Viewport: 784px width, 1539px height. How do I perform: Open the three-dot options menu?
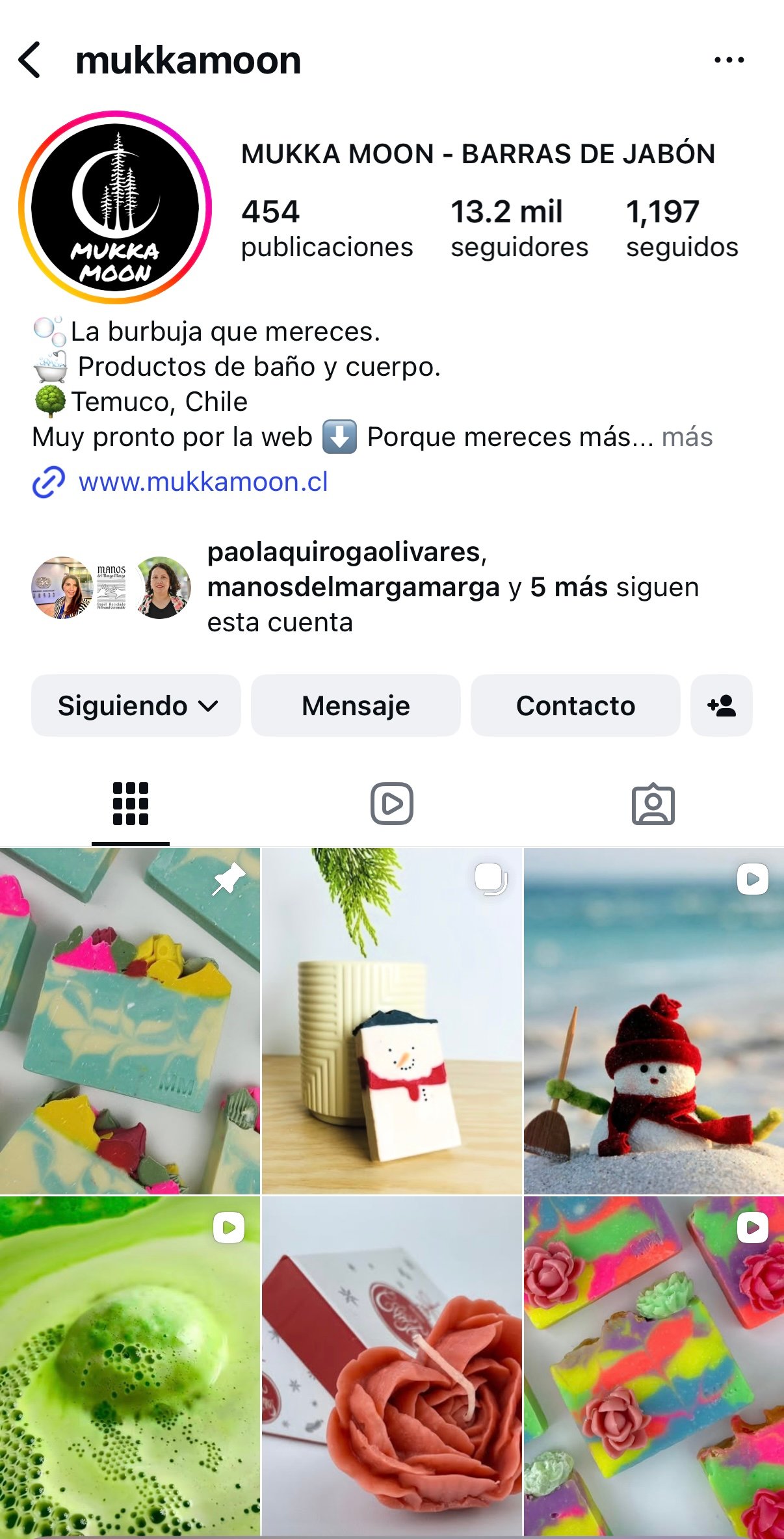tap(729, 60)
